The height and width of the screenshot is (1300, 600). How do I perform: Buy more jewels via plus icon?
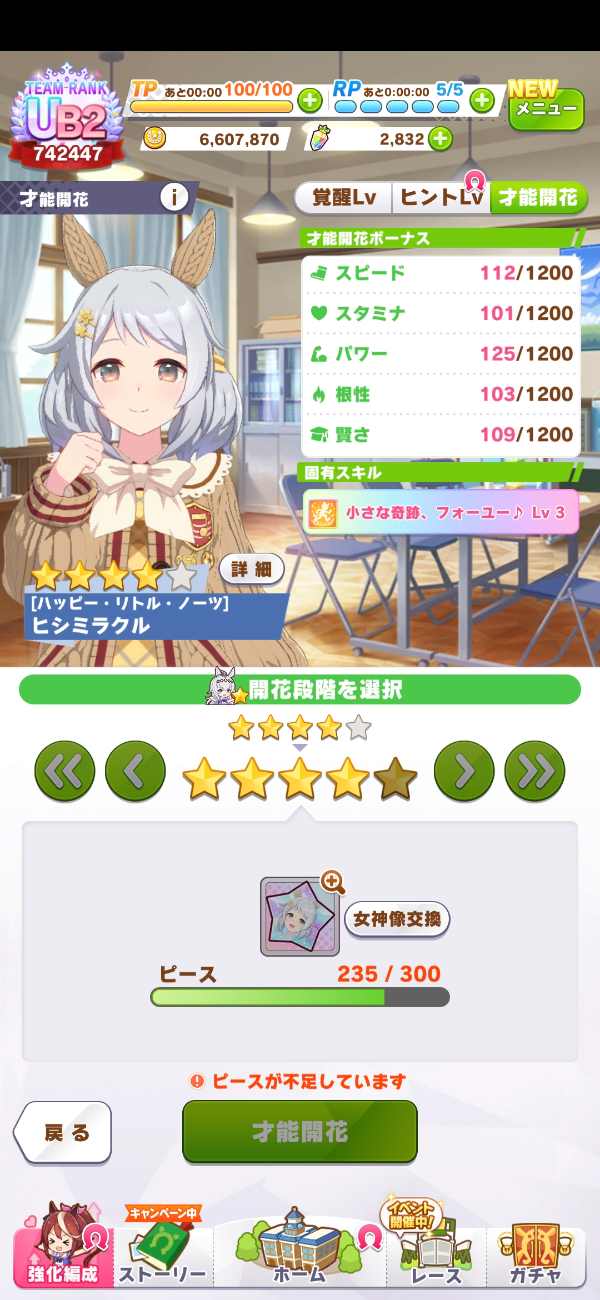[x=440, y=139]
